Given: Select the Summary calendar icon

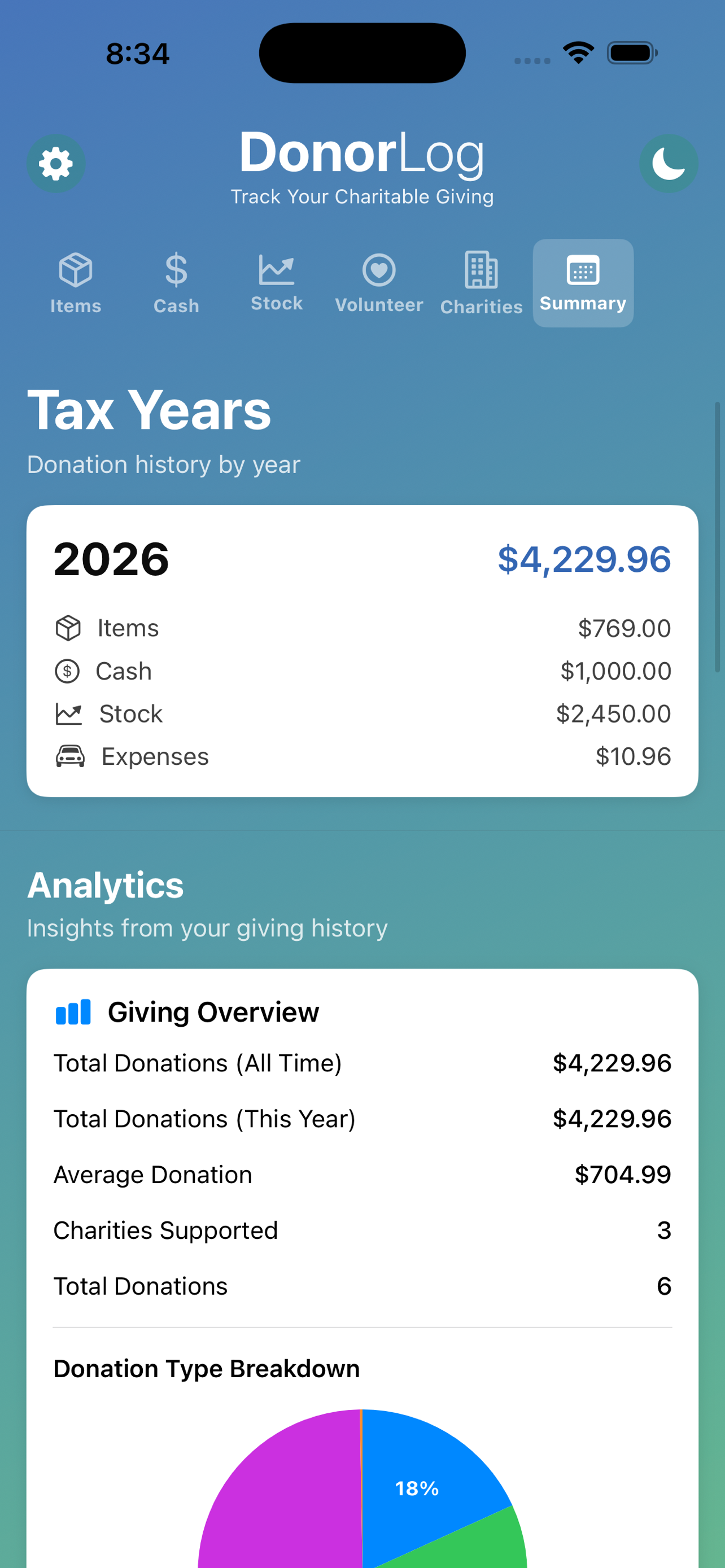Looking at the screenshot, I should tap(582, 270).
